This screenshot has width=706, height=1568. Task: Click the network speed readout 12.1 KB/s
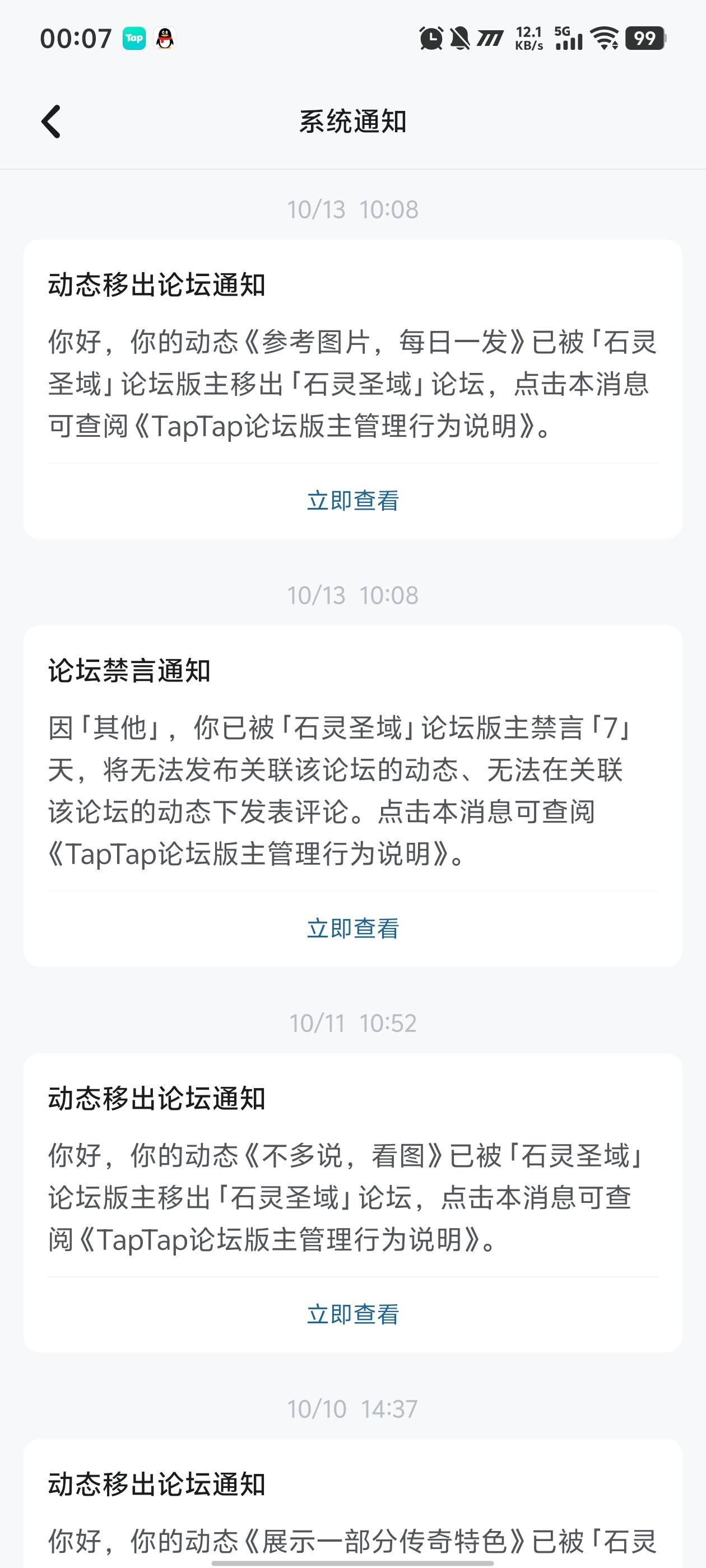529,38
